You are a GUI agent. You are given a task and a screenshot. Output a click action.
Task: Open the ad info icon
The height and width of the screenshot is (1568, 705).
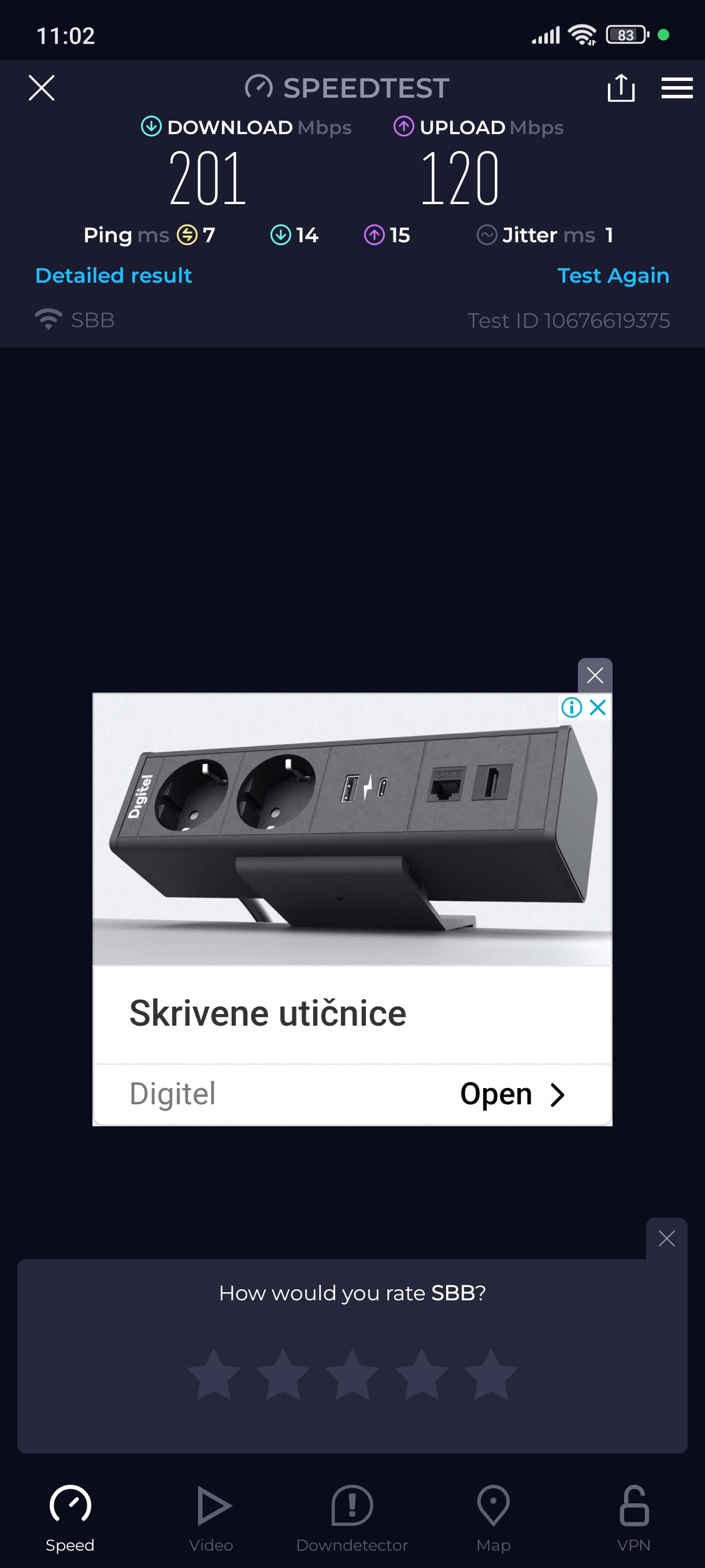point(572,707)
